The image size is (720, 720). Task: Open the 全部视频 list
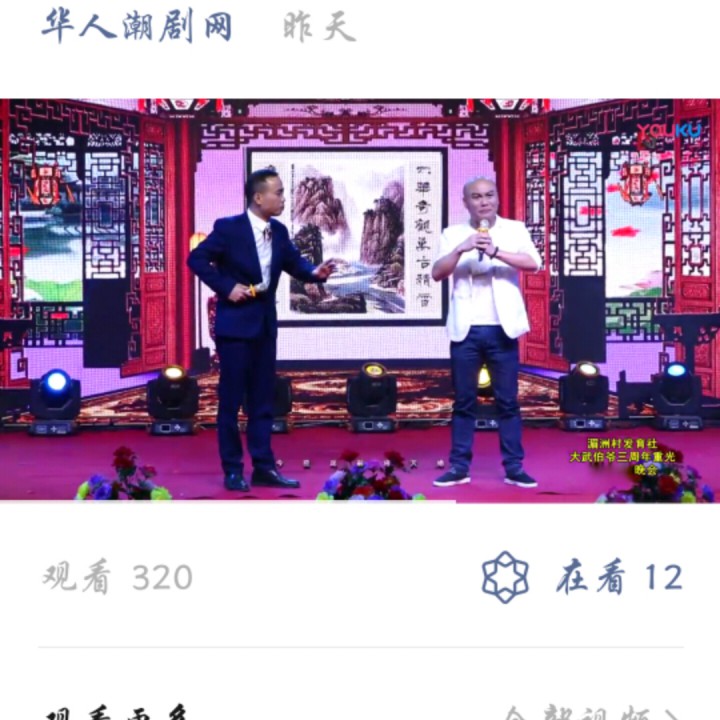coord(592,714)
